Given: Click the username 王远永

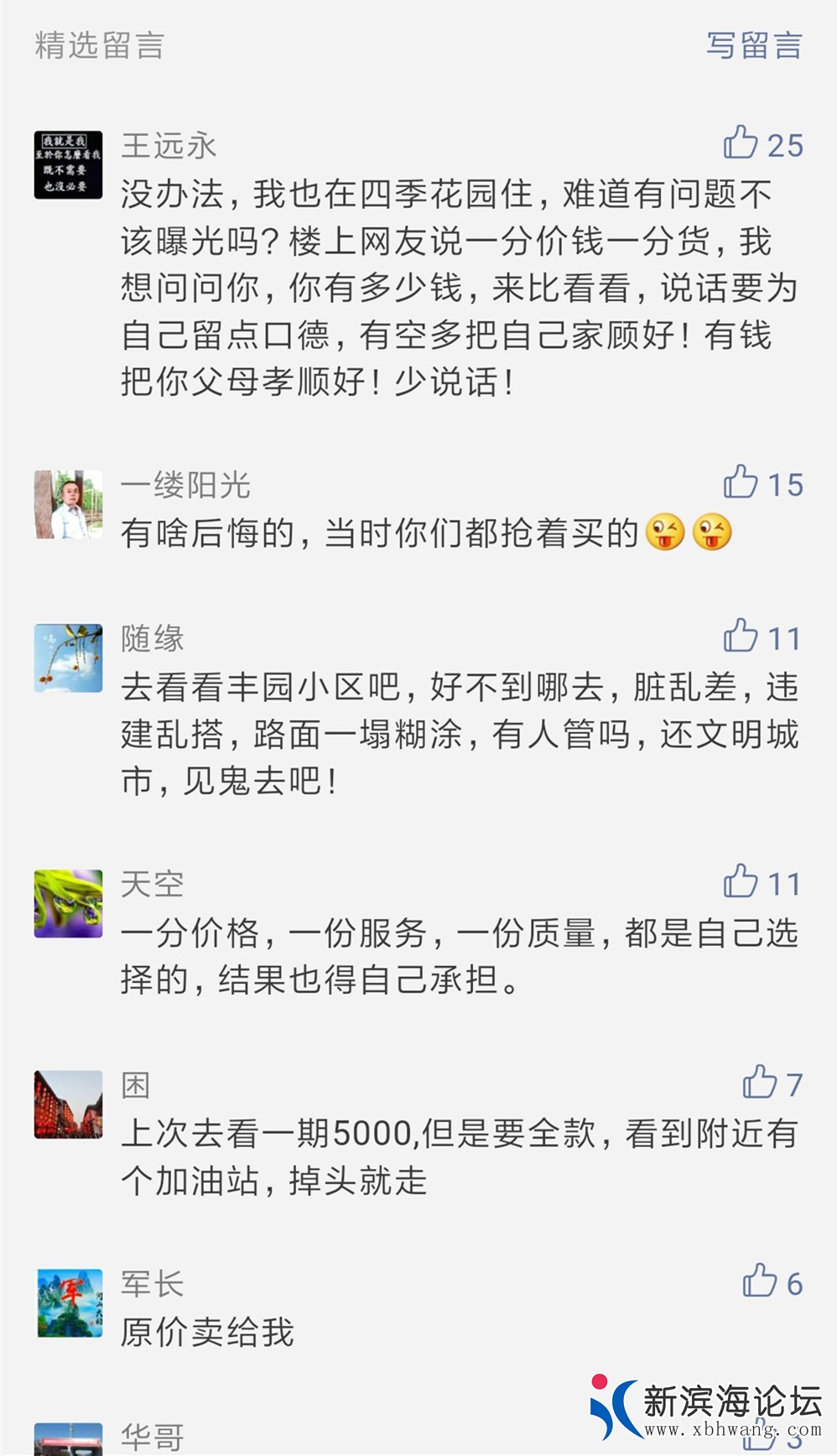Looking at the screenshot, I should coord(168,144).
